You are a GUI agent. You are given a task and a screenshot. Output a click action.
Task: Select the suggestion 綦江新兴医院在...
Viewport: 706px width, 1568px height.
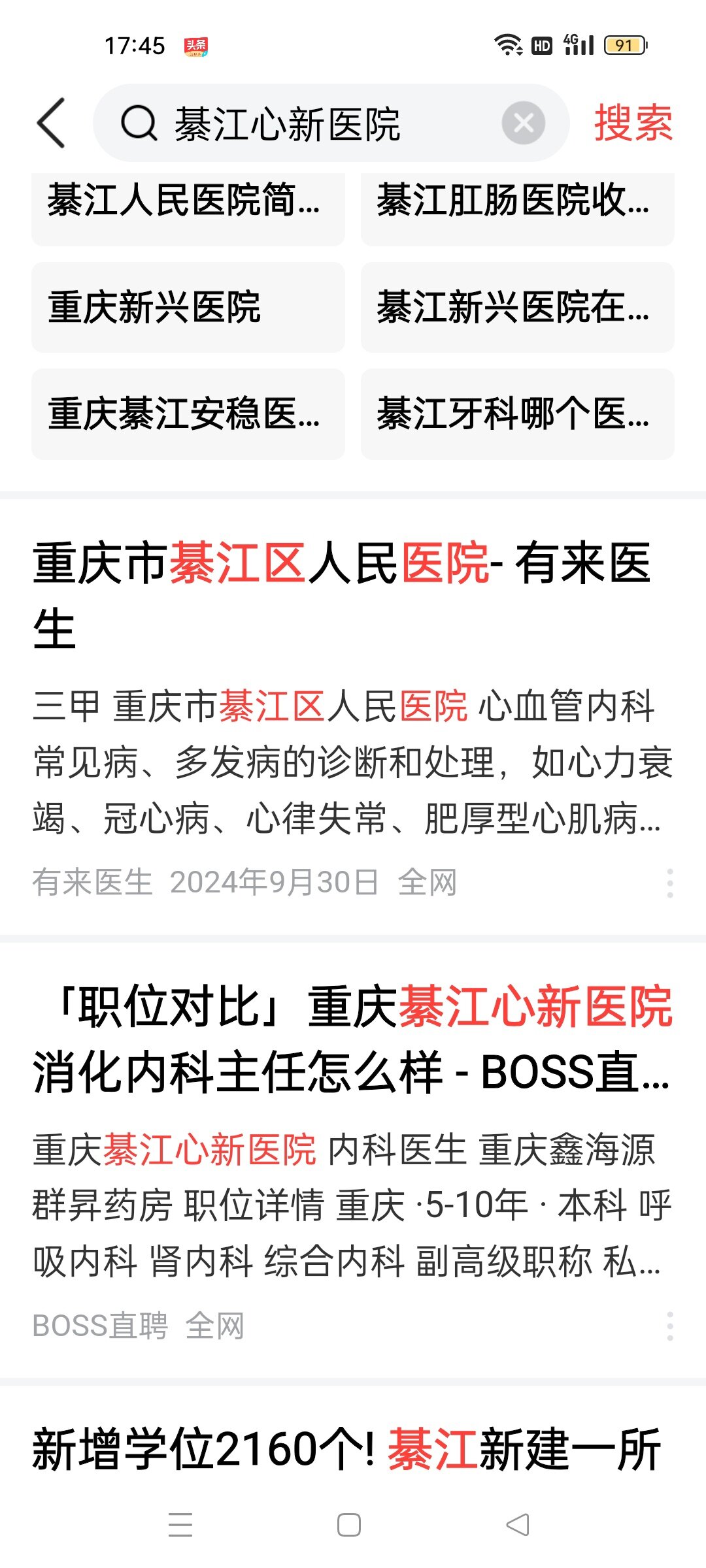(518, 307)
